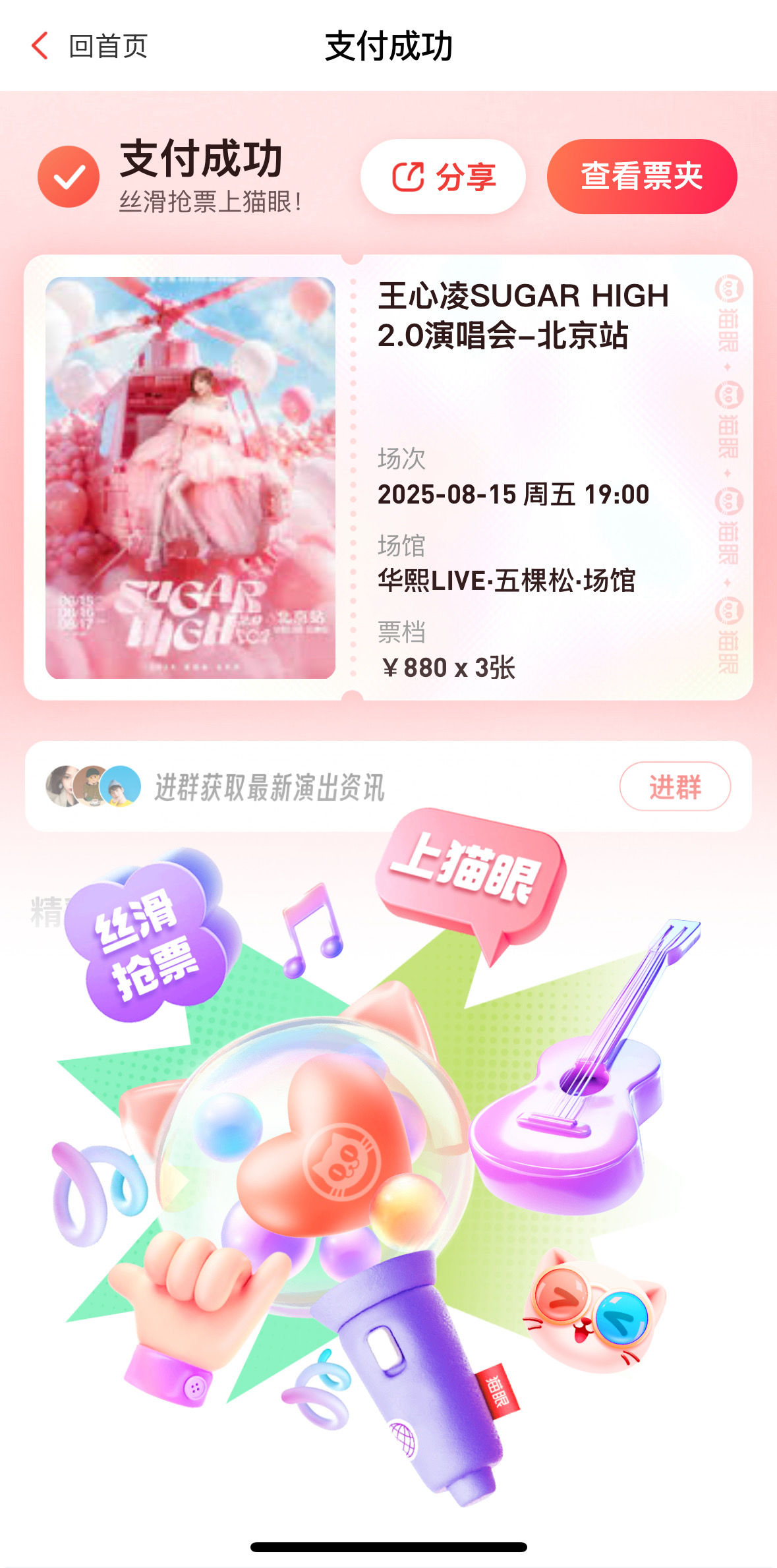
Task: Open the ticket wallet via 查看票夹
Action: pyautogui.click(x=642, y=177)
